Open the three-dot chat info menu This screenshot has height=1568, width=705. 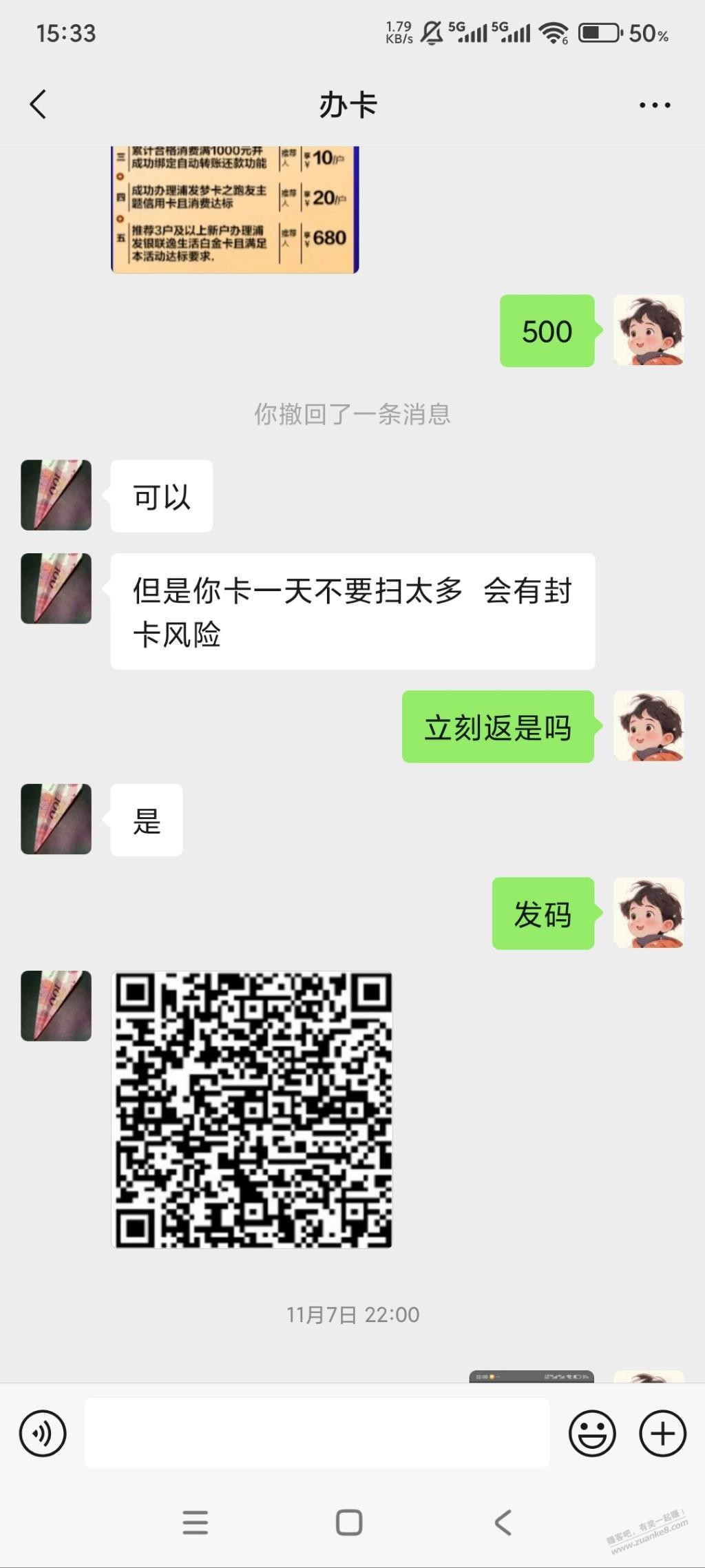click(x=654, y=105)
